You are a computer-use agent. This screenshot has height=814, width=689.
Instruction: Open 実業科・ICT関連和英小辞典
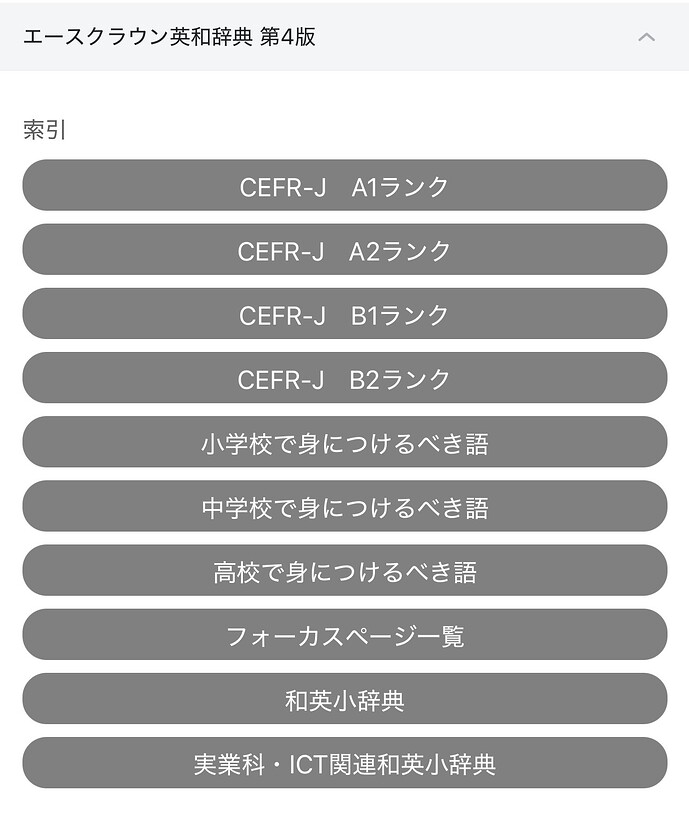pyautogui.click(x=344, y=763)
